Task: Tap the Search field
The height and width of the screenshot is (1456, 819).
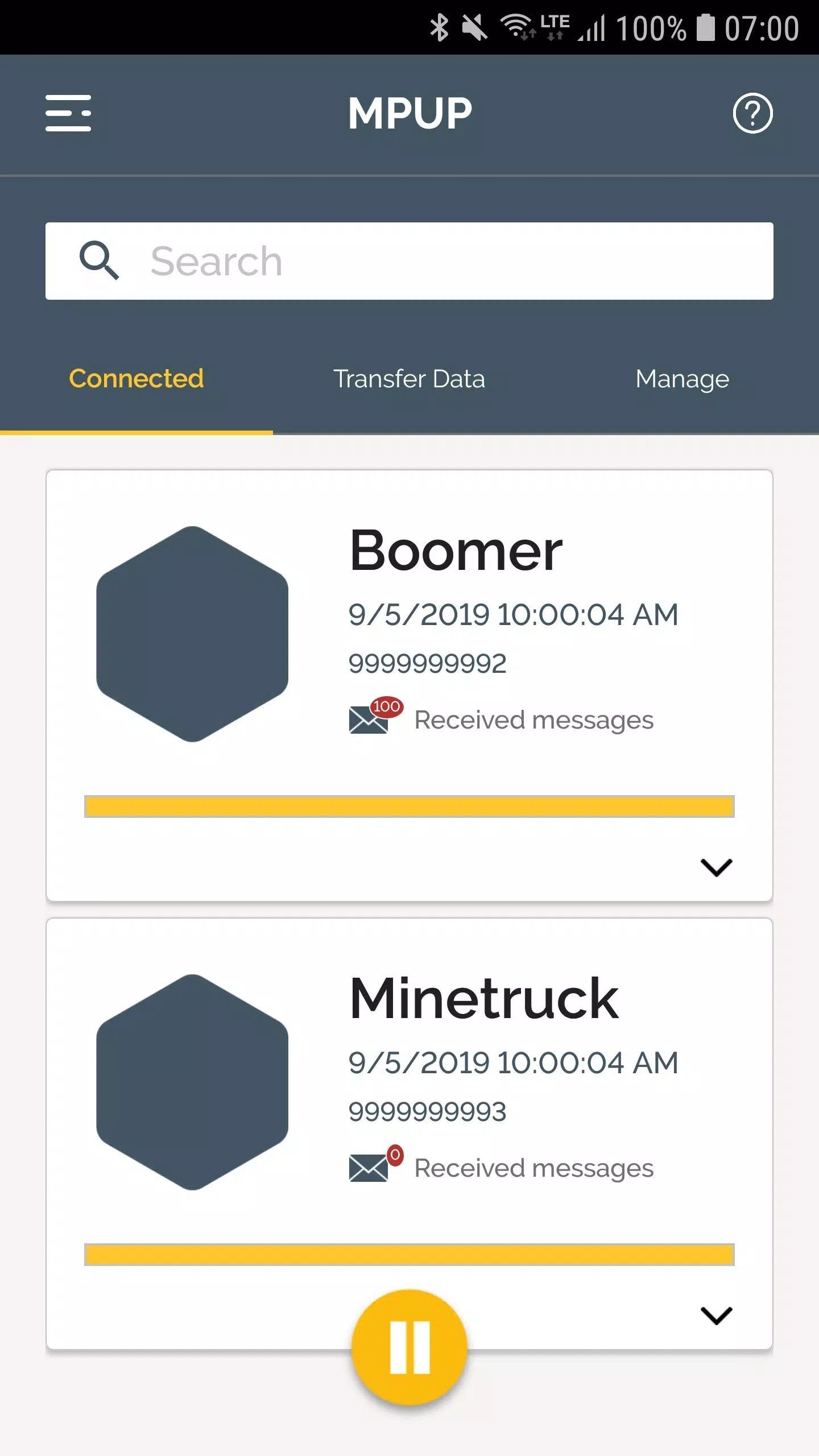Action: [409, 261]
